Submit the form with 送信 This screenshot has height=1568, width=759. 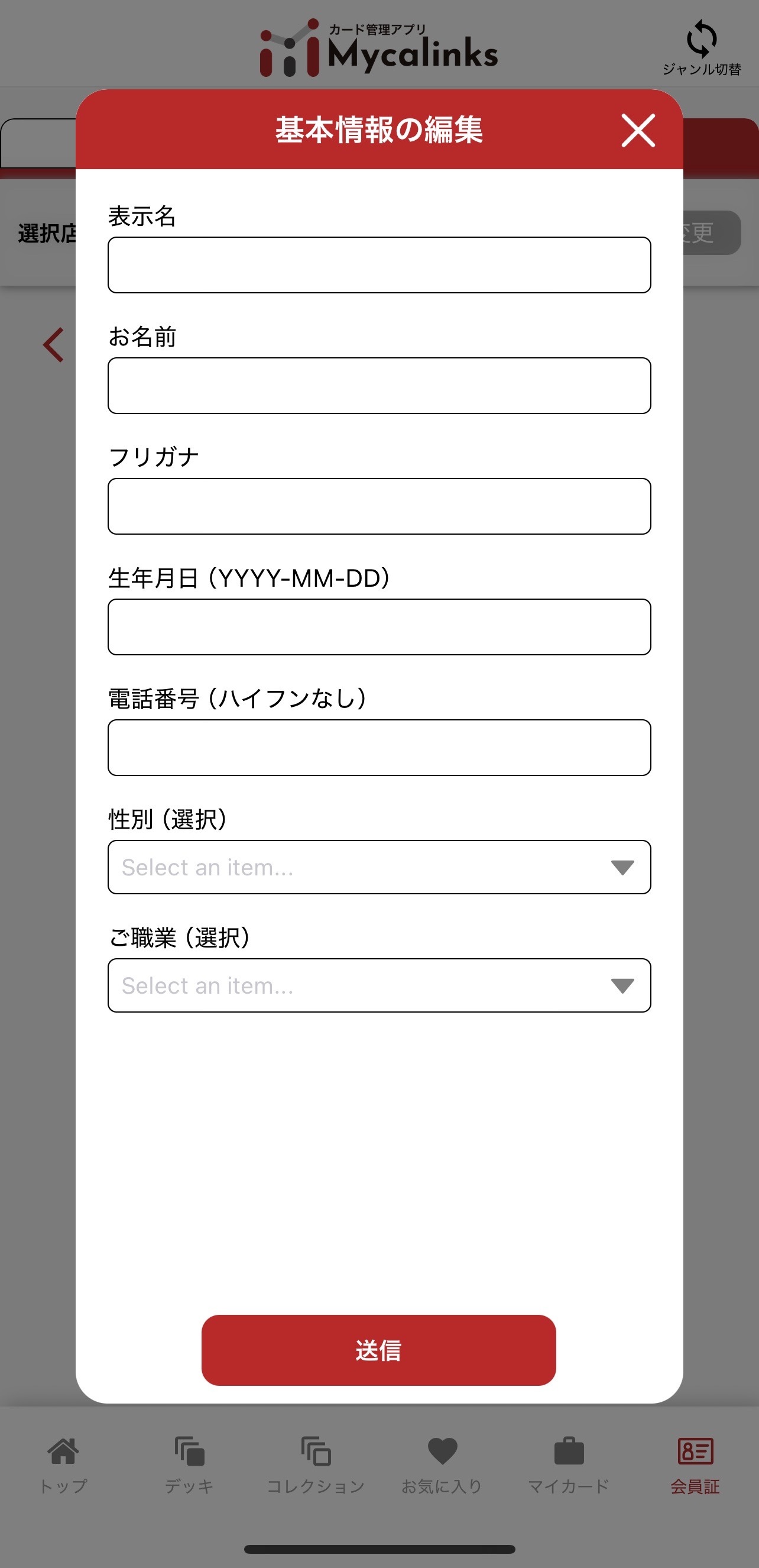(x=378, y=1350)
